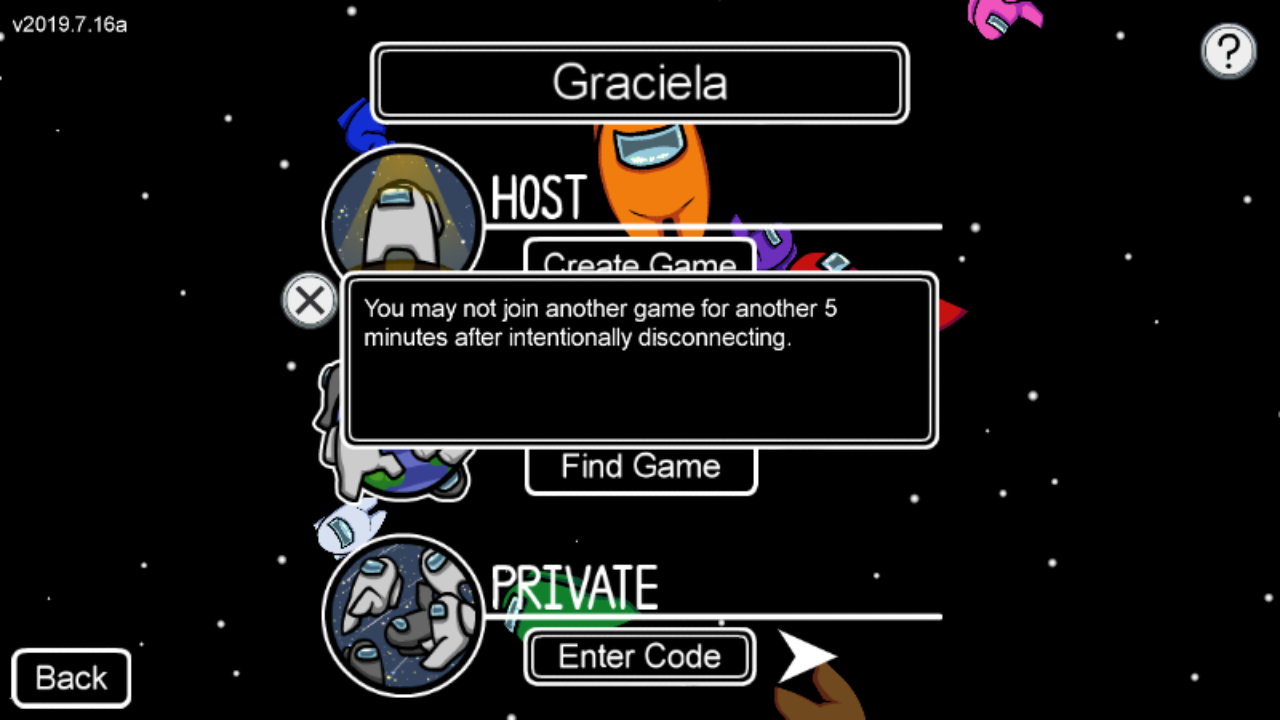Image resolution: width=1280 pixels, height=720 pixels.
Task: Open the help question mark
Action: pyautogui.click(x=1228, y=50)
